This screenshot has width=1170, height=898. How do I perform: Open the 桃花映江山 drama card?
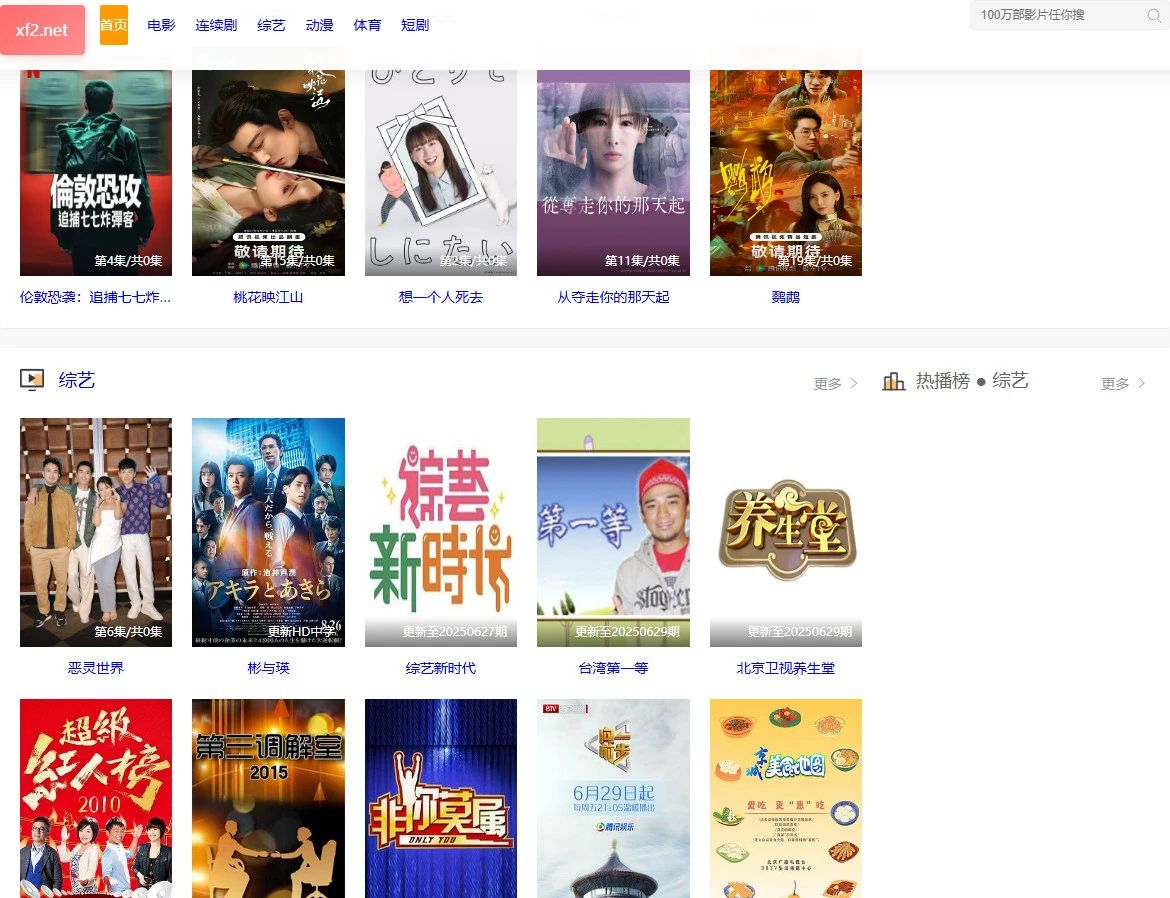268,170
